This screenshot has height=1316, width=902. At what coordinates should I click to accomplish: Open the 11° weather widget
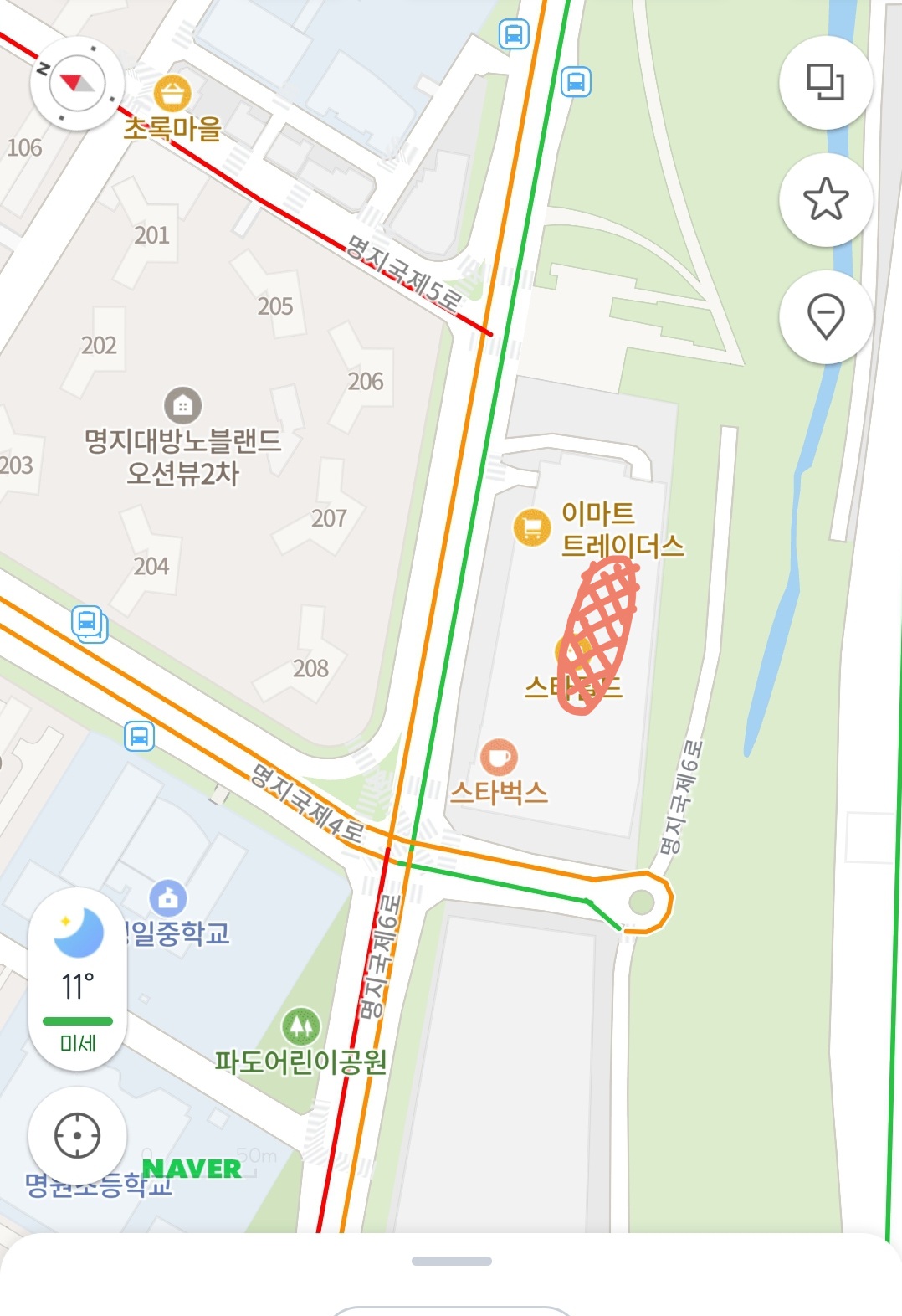tap(78, 977)
